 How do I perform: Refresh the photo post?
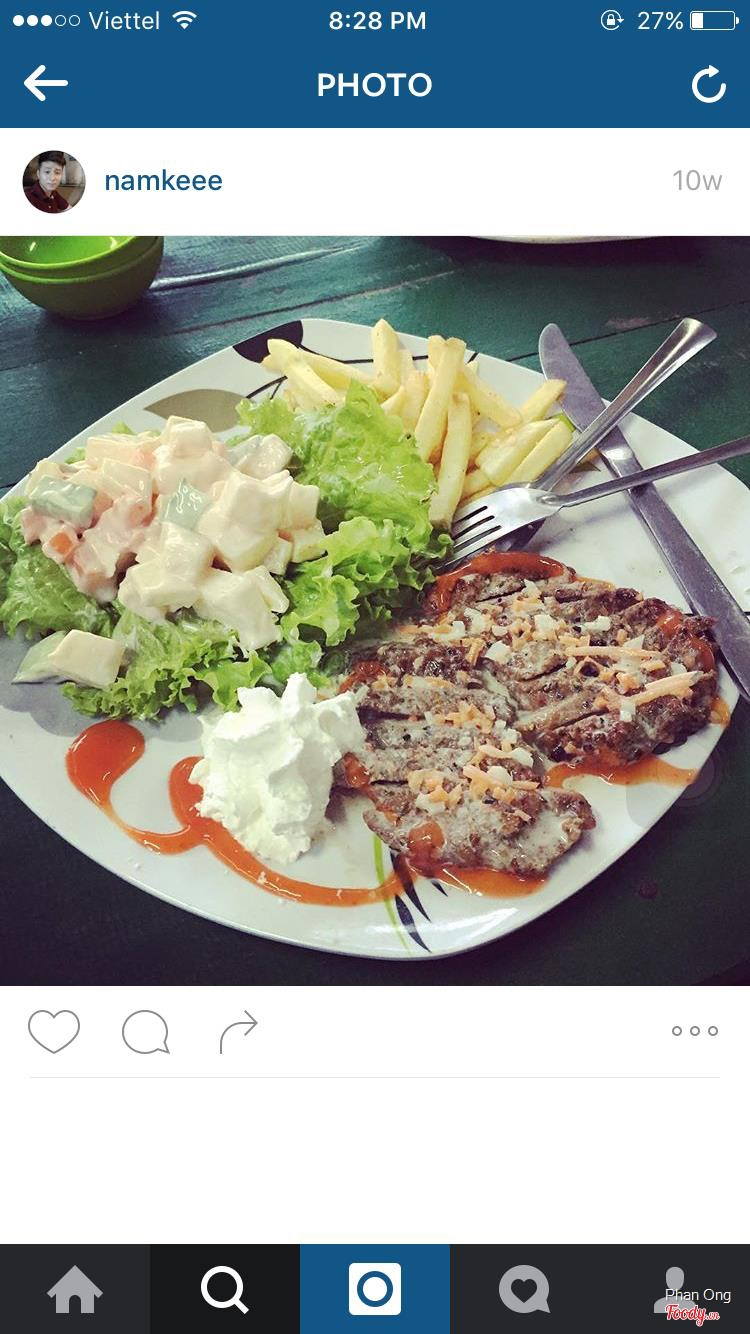708,85
